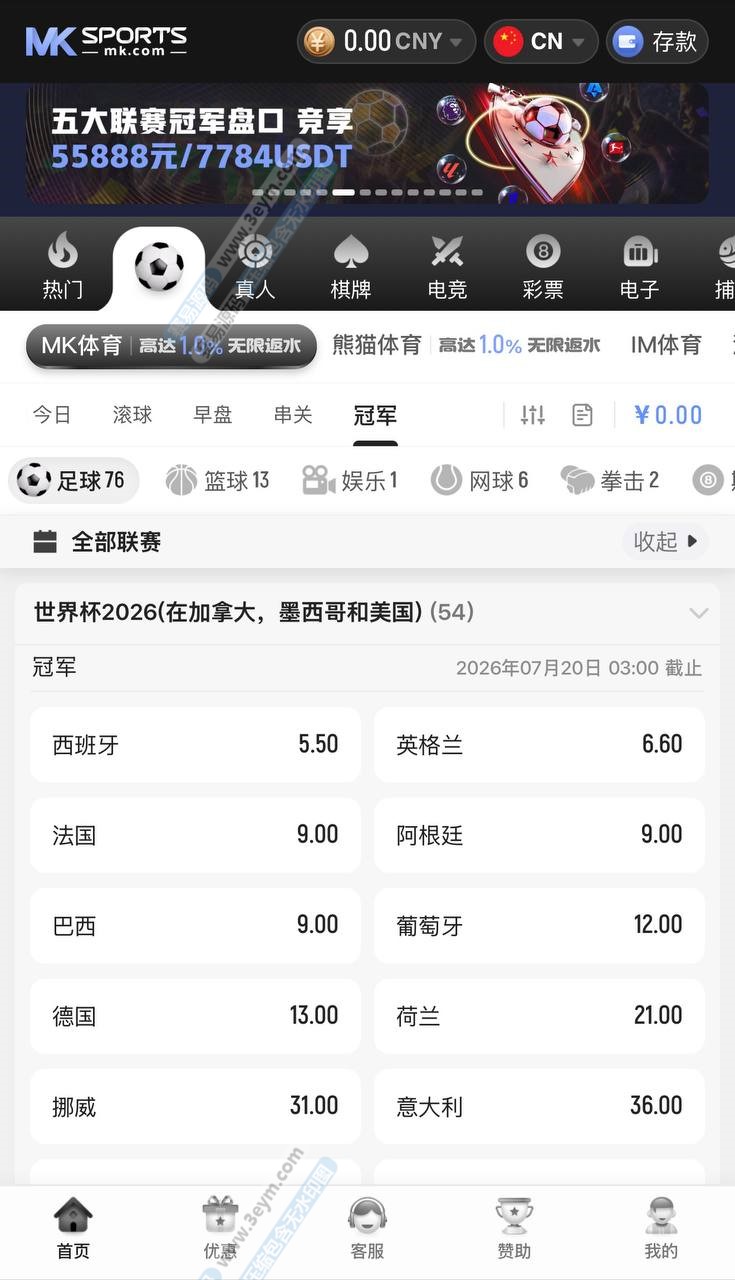Bet on 西班牙 at 5.50
This screenshot has height=1280, width=735.
point(195,745)
